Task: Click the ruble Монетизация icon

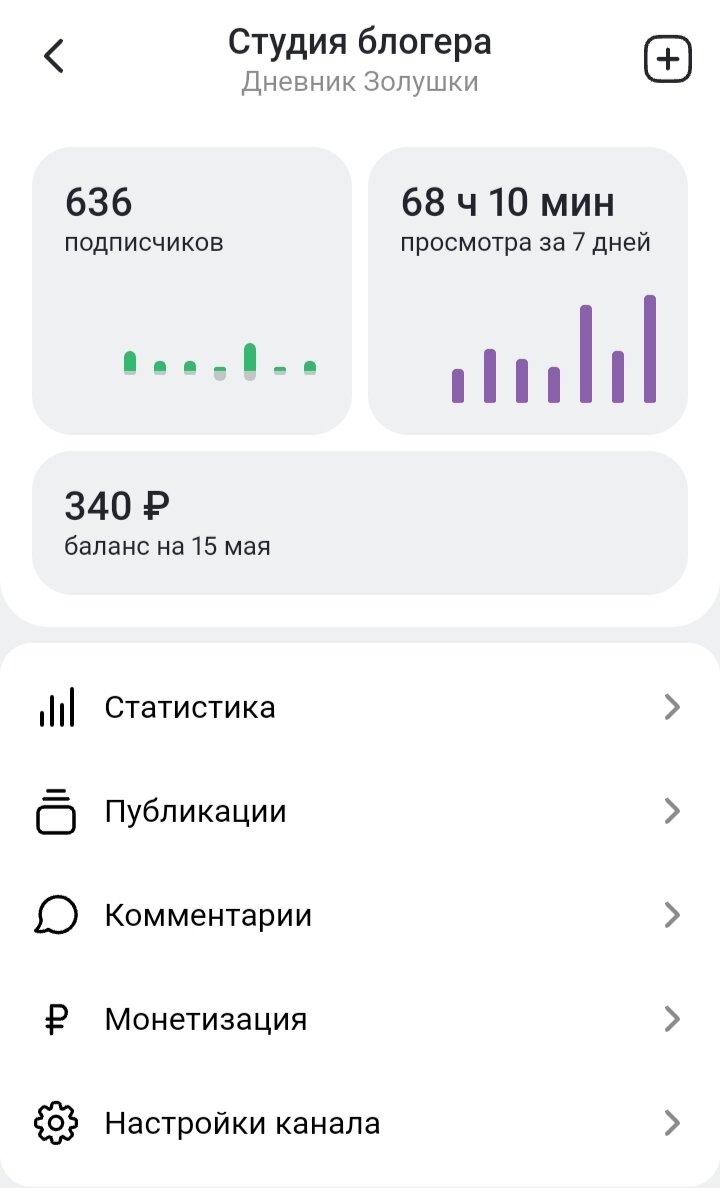Action: [x=58, y=1019]
